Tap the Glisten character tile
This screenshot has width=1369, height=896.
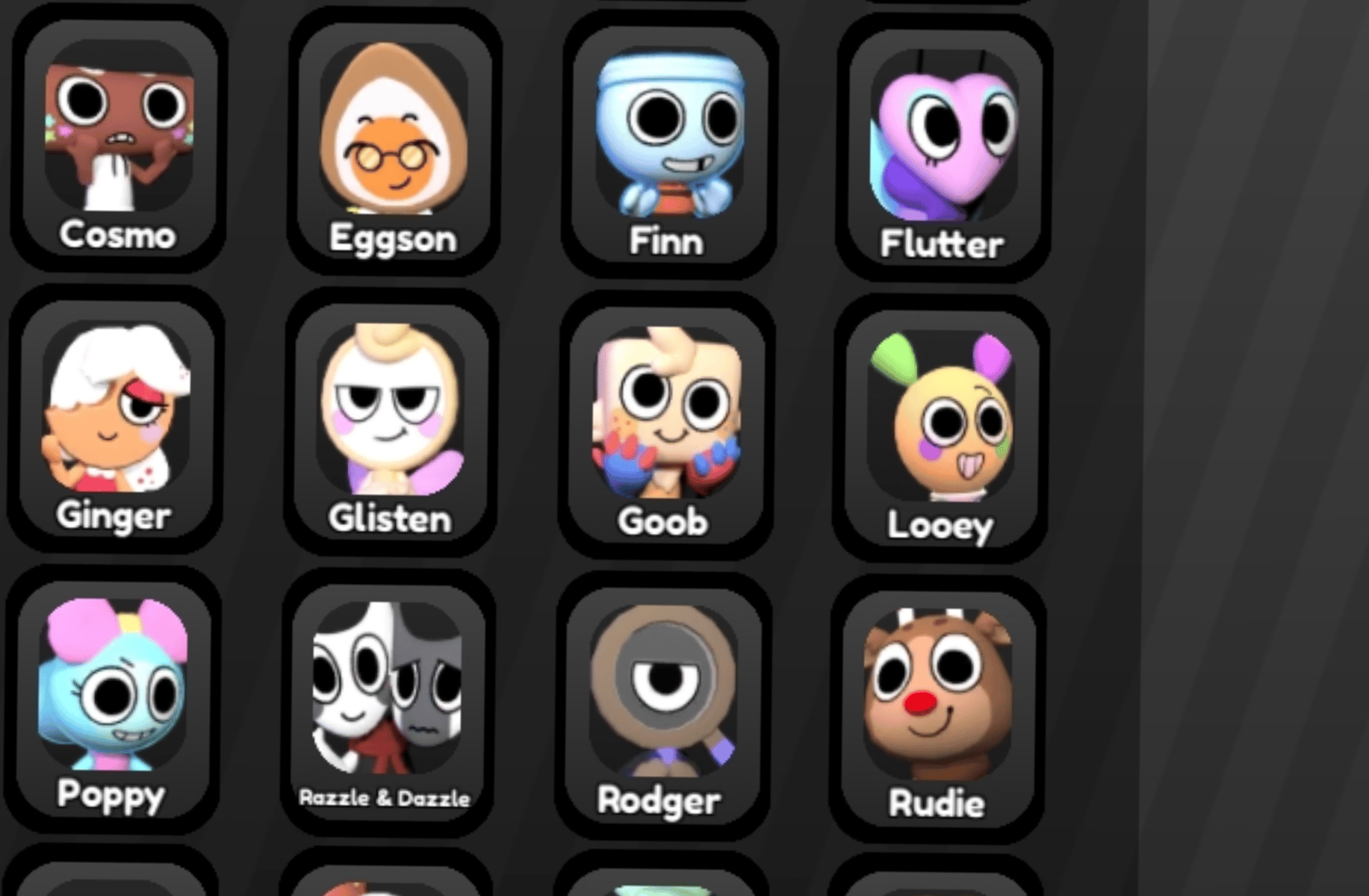tap(391, 424)
